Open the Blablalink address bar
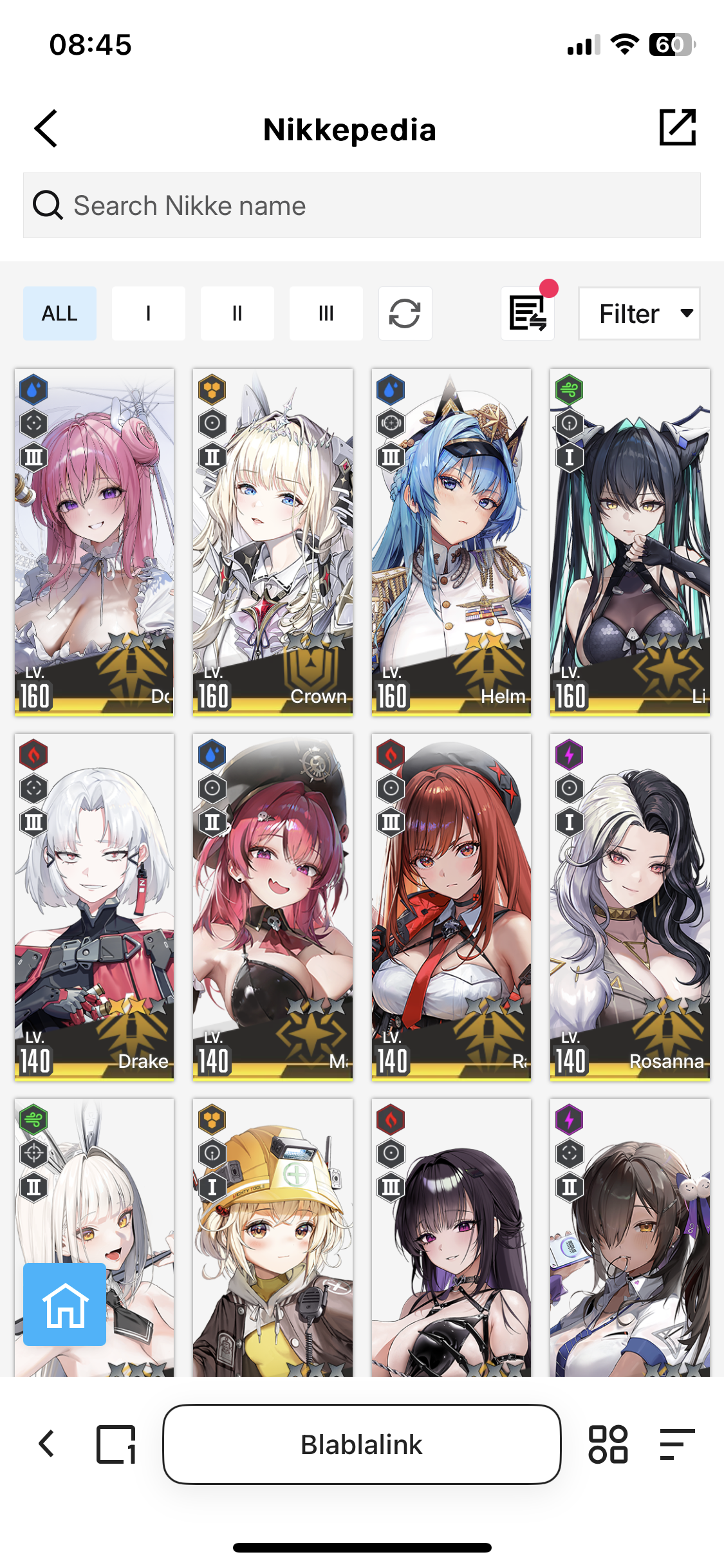The width and height of the screenshot is (724, 1568). [x=362, y=1444]
